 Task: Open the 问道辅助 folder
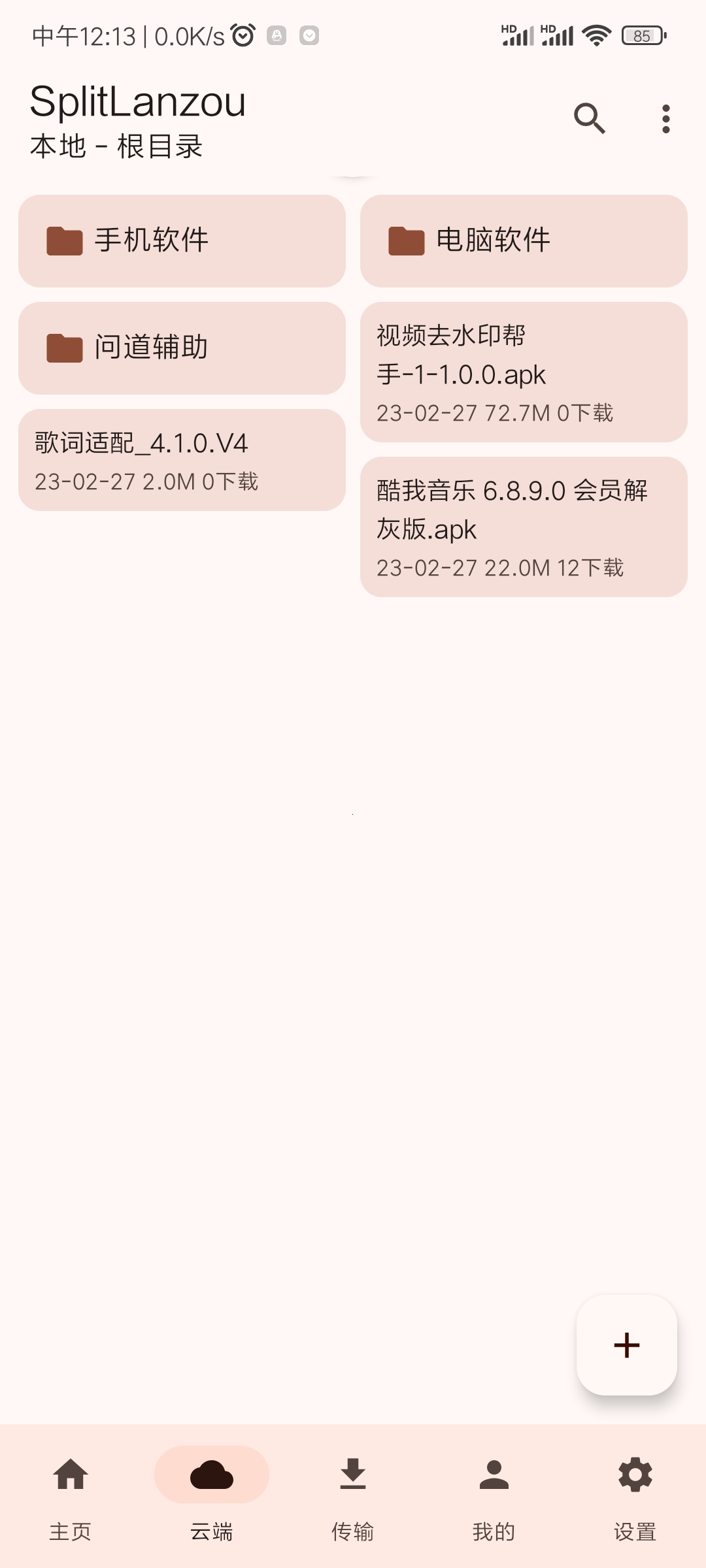click(x=182, y=348)
